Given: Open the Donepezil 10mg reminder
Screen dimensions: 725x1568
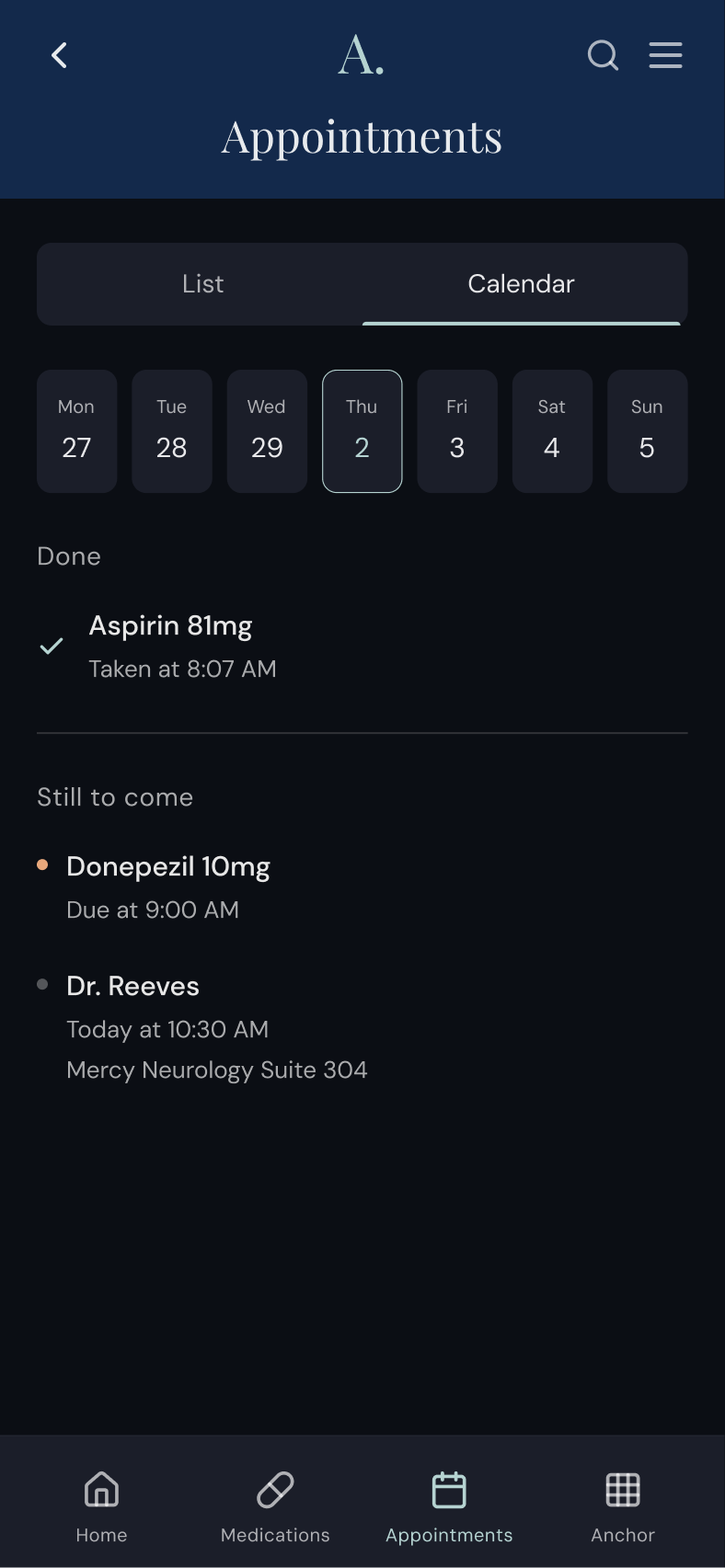Looking at the screenshot, I should [362, 887].
